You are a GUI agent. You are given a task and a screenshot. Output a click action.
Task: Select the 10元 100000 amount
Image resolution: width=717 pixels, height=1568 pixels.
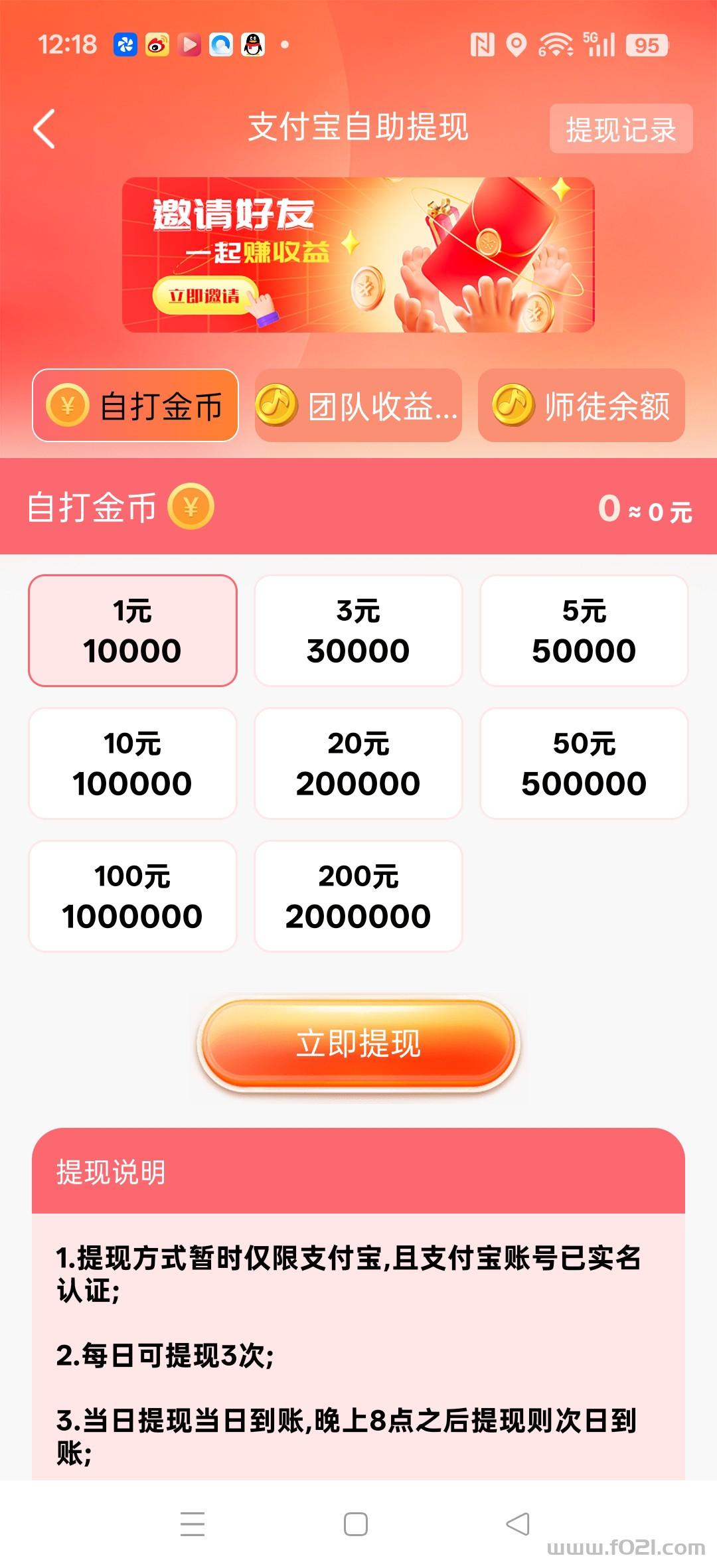[x=133, y=763]
